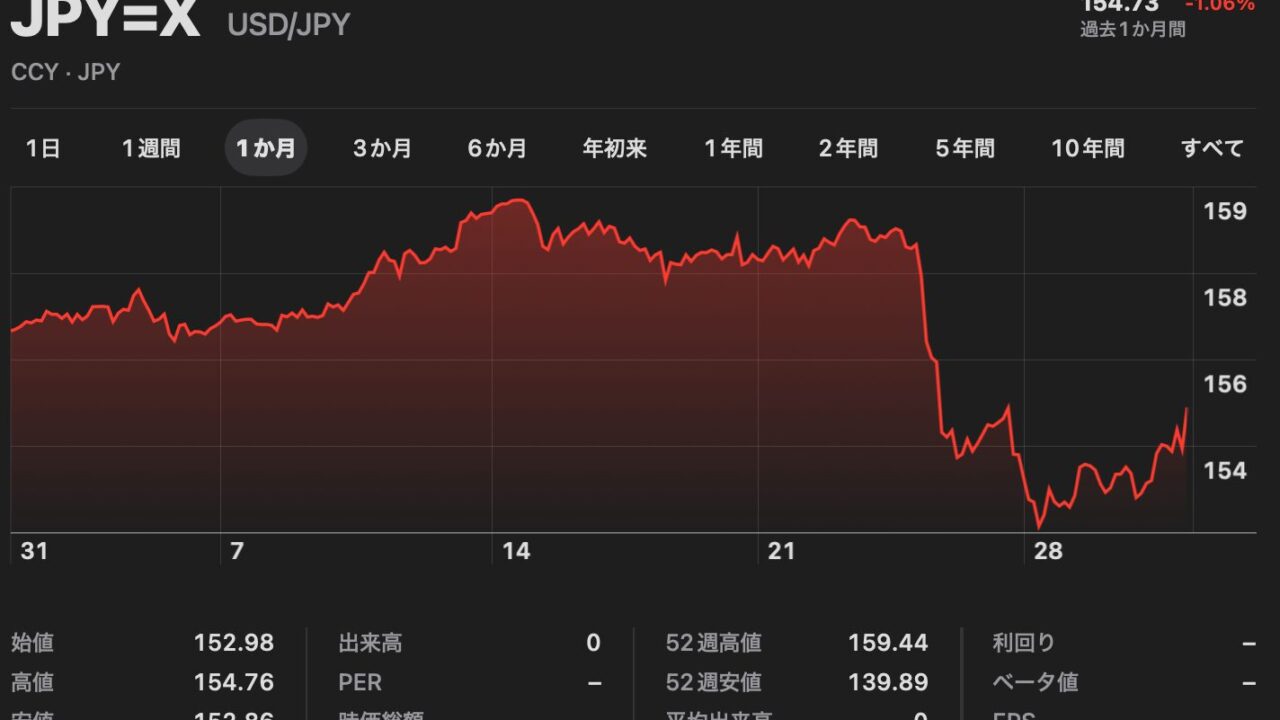Screen dimensions: 1280x720
Task: Tap the 1か月 range tab
Action: coord(266,149)
